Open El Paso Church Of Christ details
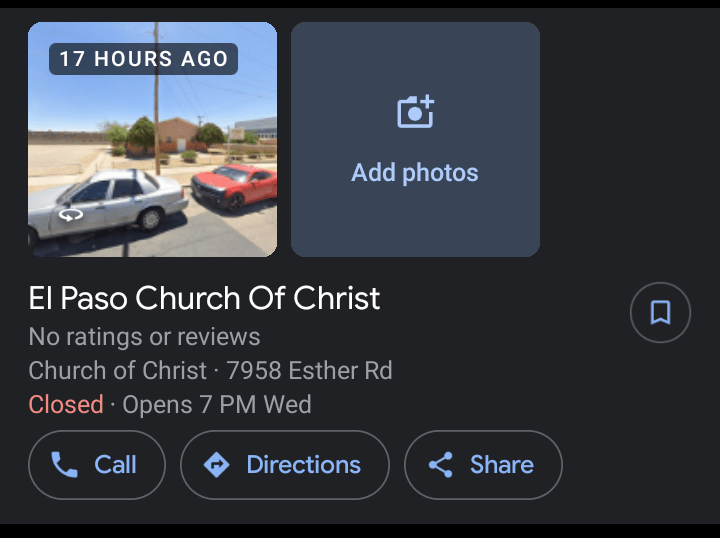The height and width of the screenshot is (538, 720). 205,298
